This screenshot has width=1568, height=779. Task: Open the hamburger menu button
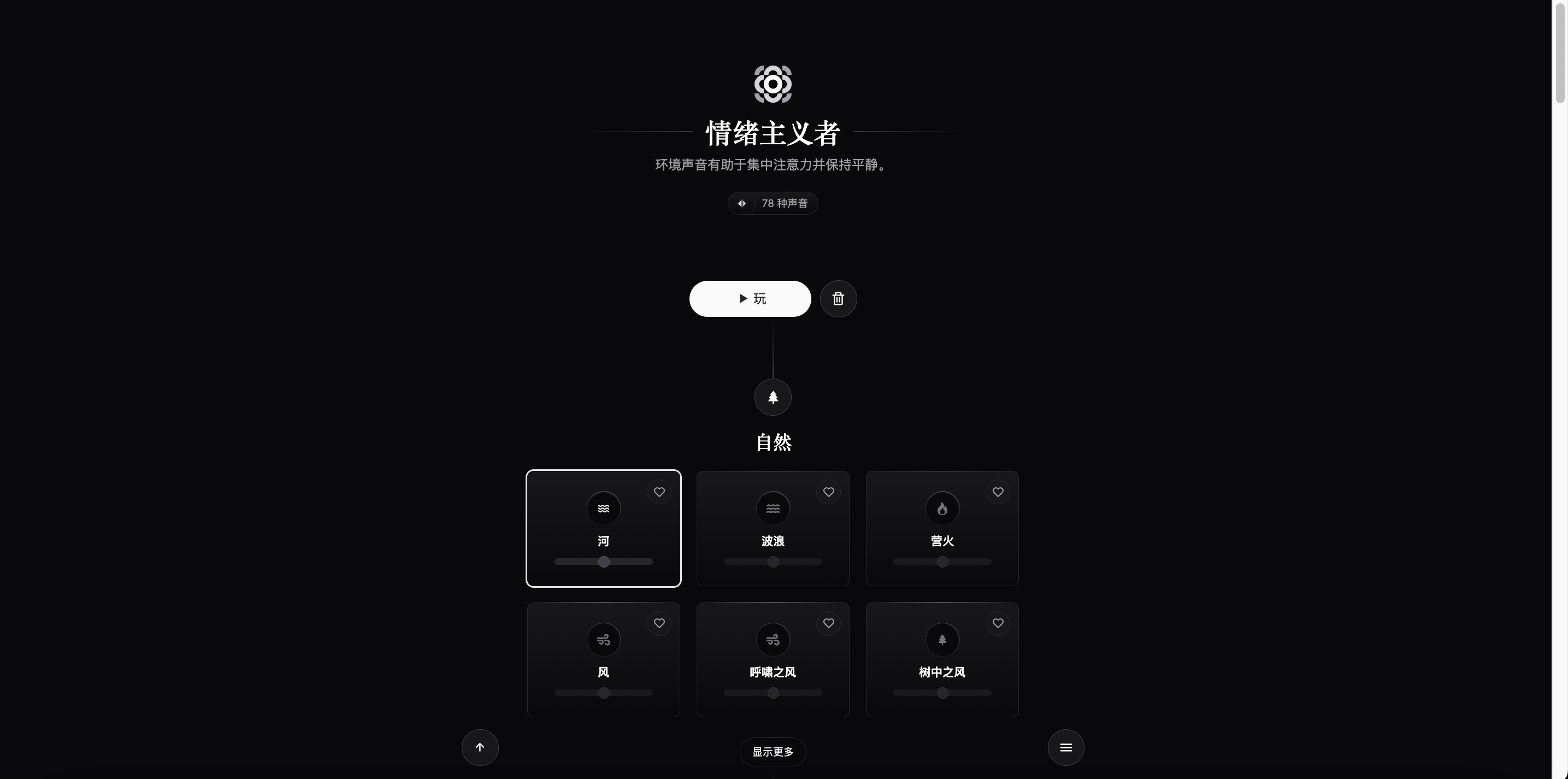pos(1065,747)
